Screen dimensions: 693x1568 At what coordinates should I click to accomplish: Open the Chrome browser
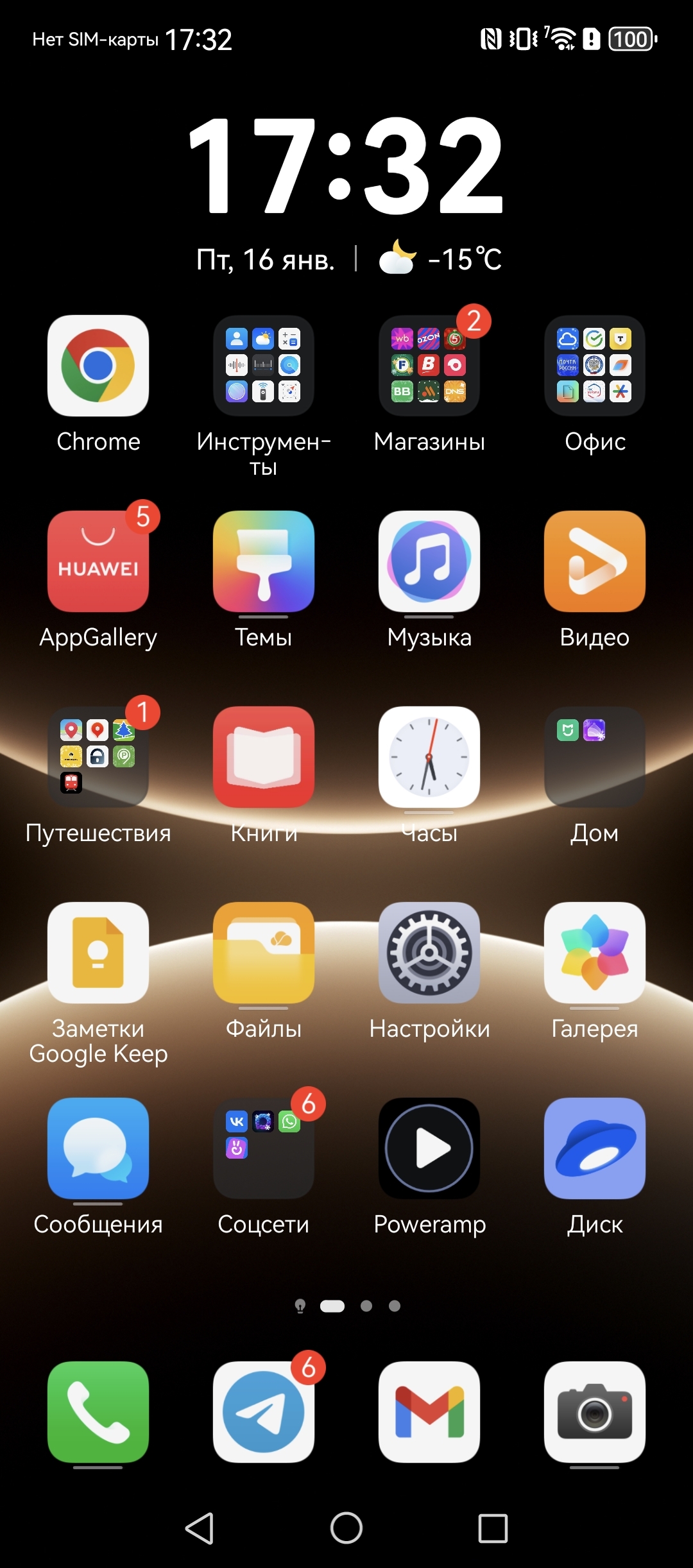click(x=98, y=366)
